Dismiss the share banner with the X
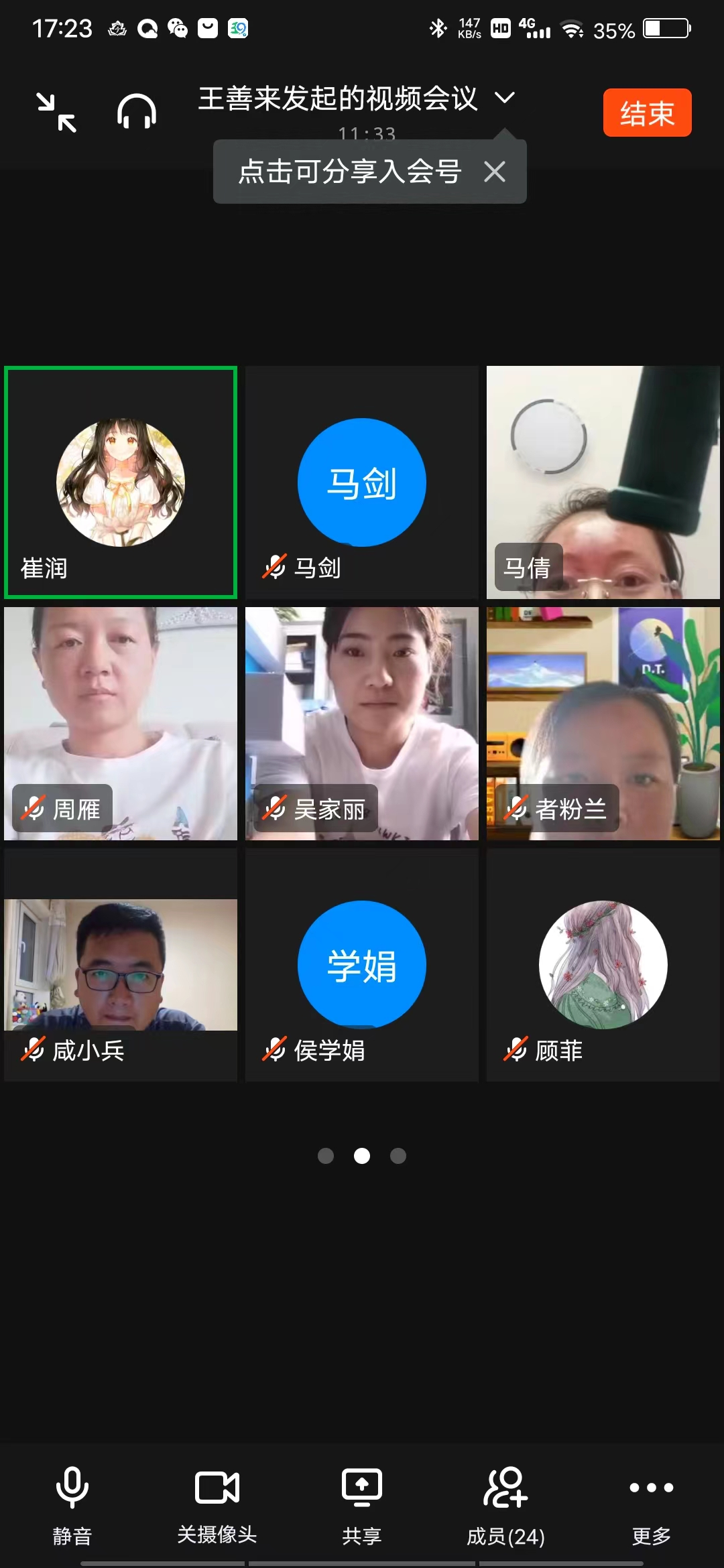 point(495,172)
